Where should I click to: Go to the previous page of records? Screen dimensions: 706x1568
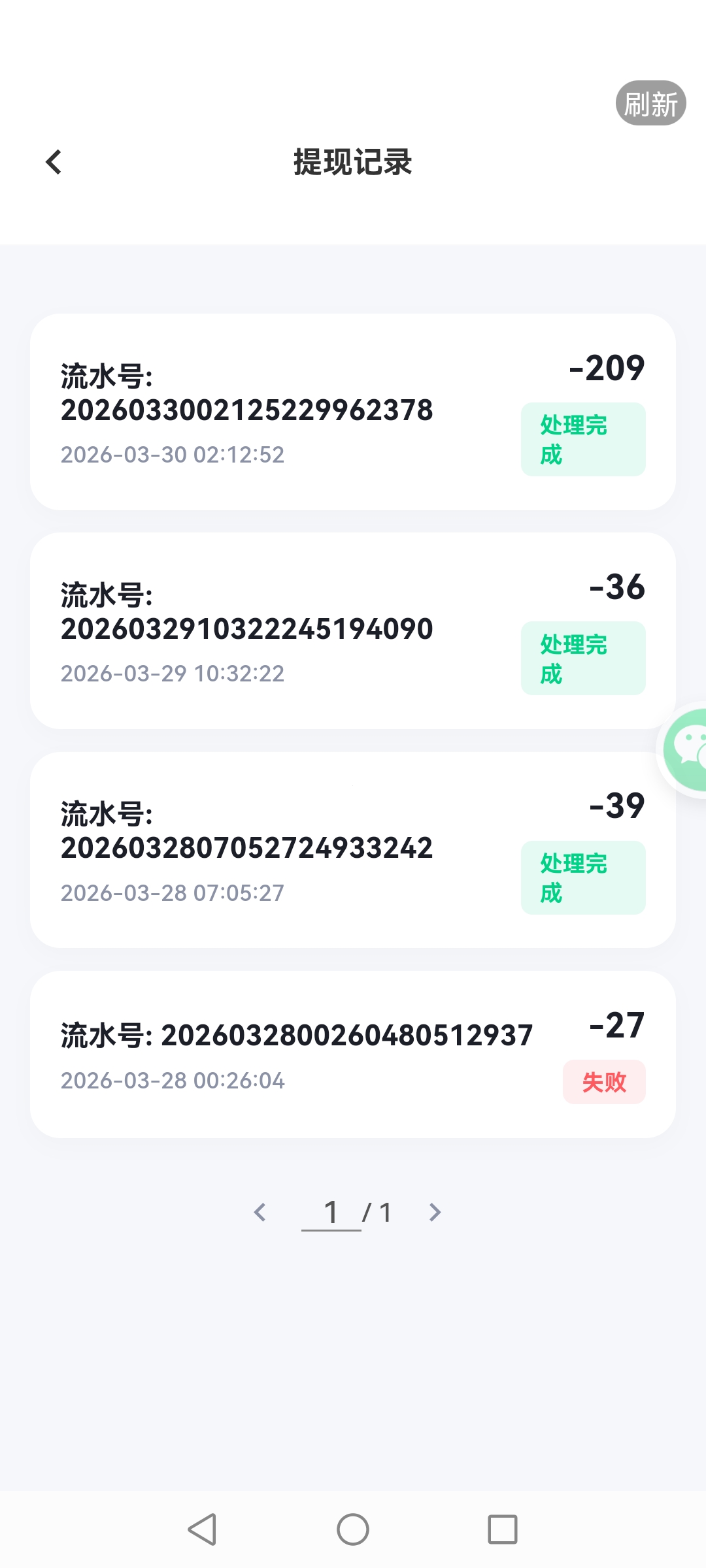(260, 1213)
